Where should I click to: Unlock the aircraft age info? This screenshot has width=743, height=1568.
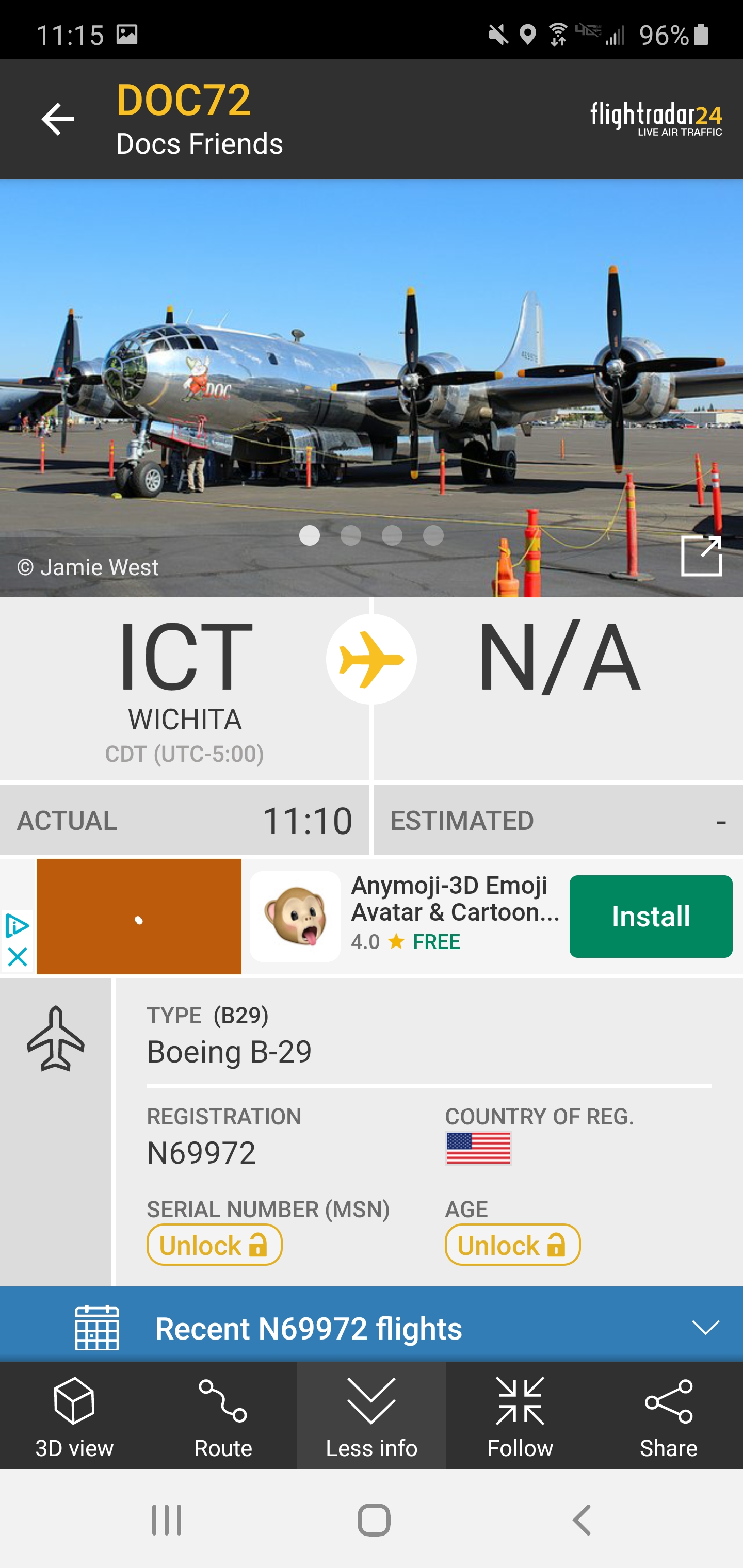tap(511, 1245)
